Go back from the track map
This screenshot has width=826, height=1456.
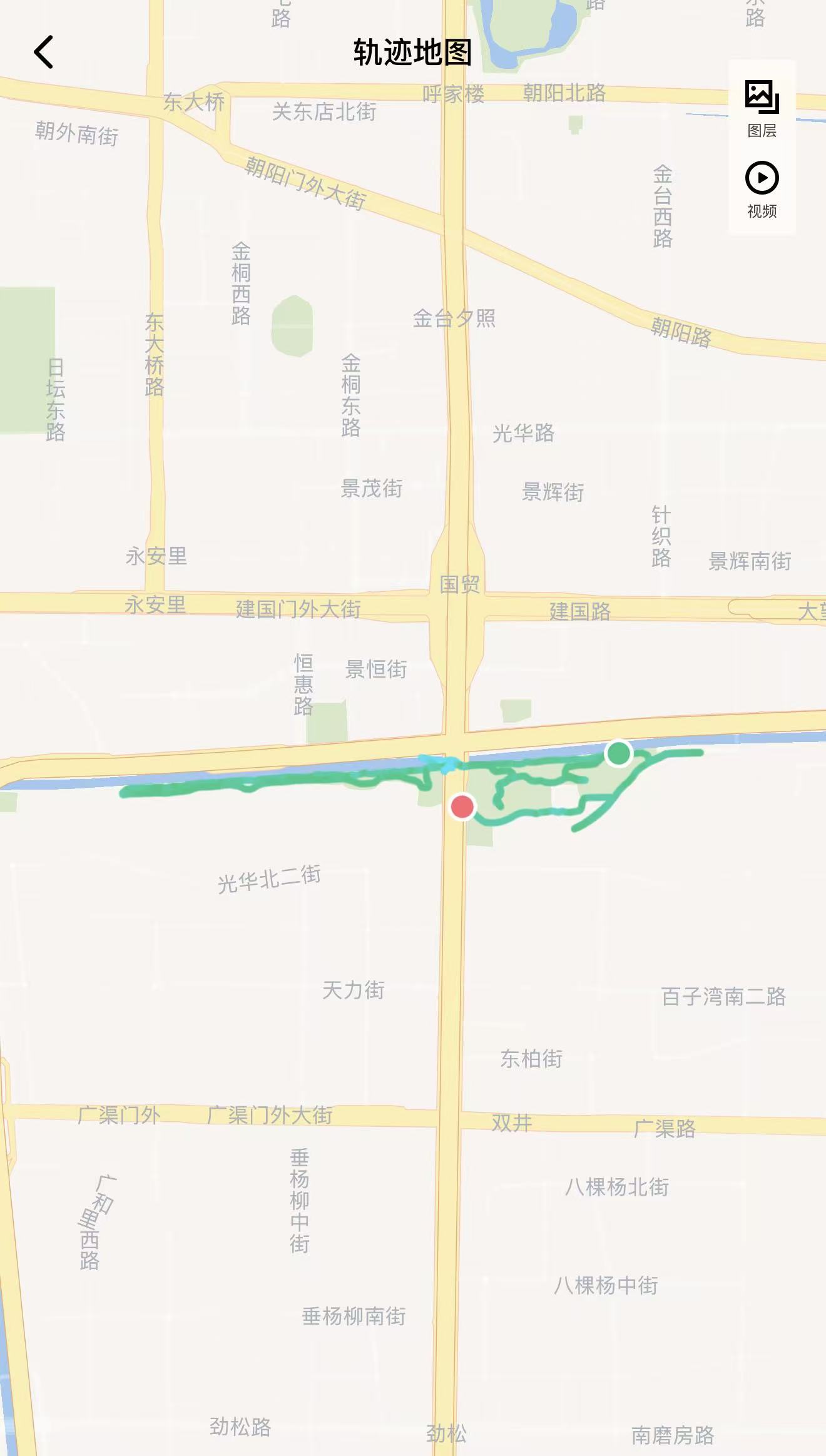pyautogui.click(x=44, y=52)
